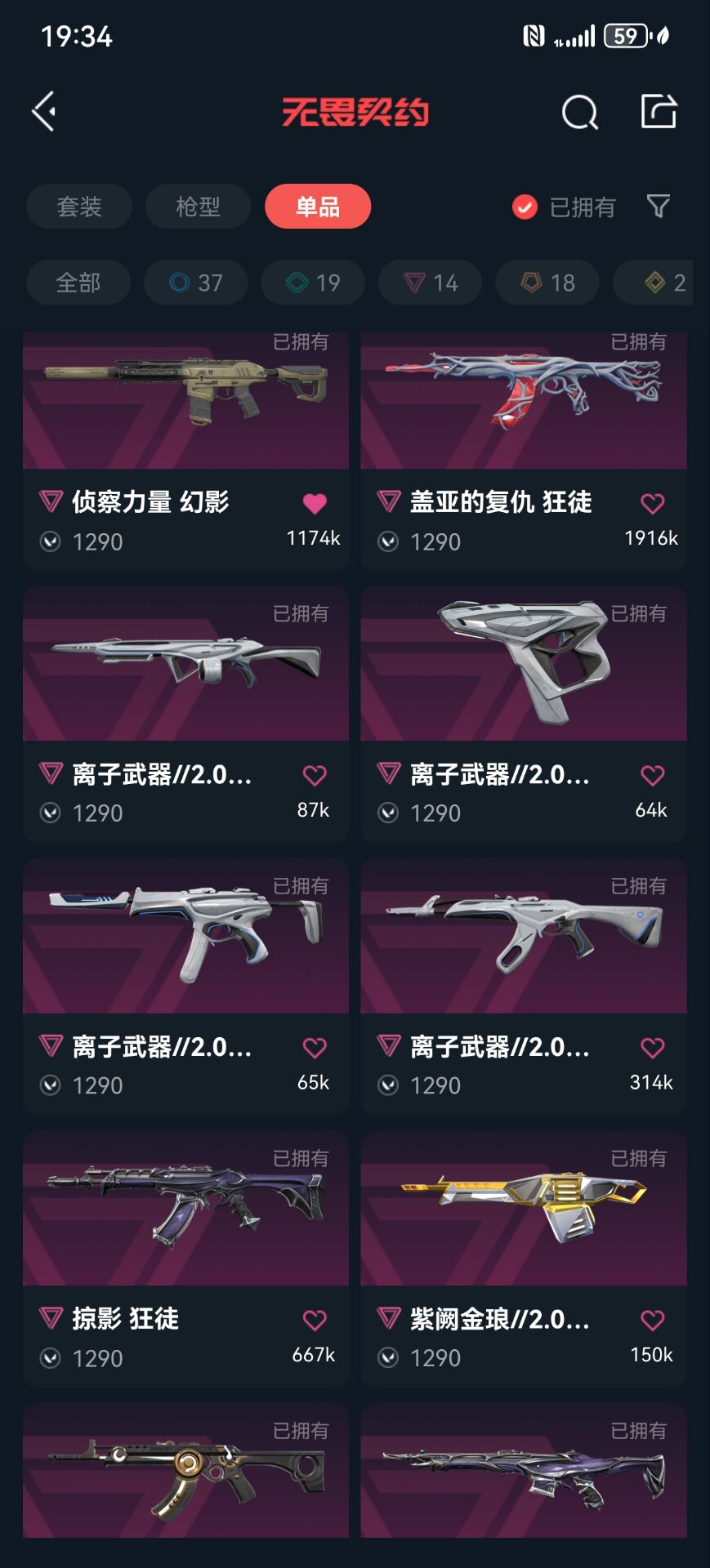Open the 盖亚的复仇 狂徒 skin card
Image resolution: width=710 pixels, height=1568 pixels.
pyautogui.click(x=524, y=451)
